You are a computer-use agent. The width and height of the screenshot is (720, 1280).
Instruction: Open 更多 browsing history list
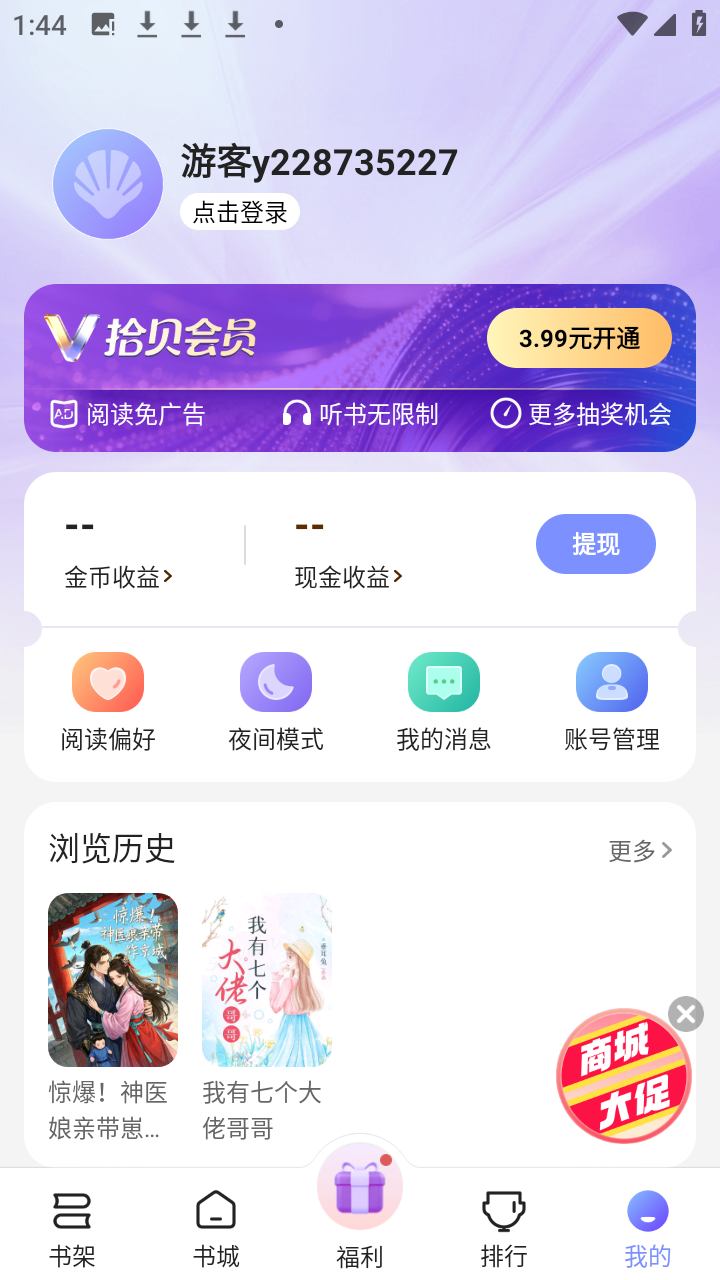click(x=638, y=849)
